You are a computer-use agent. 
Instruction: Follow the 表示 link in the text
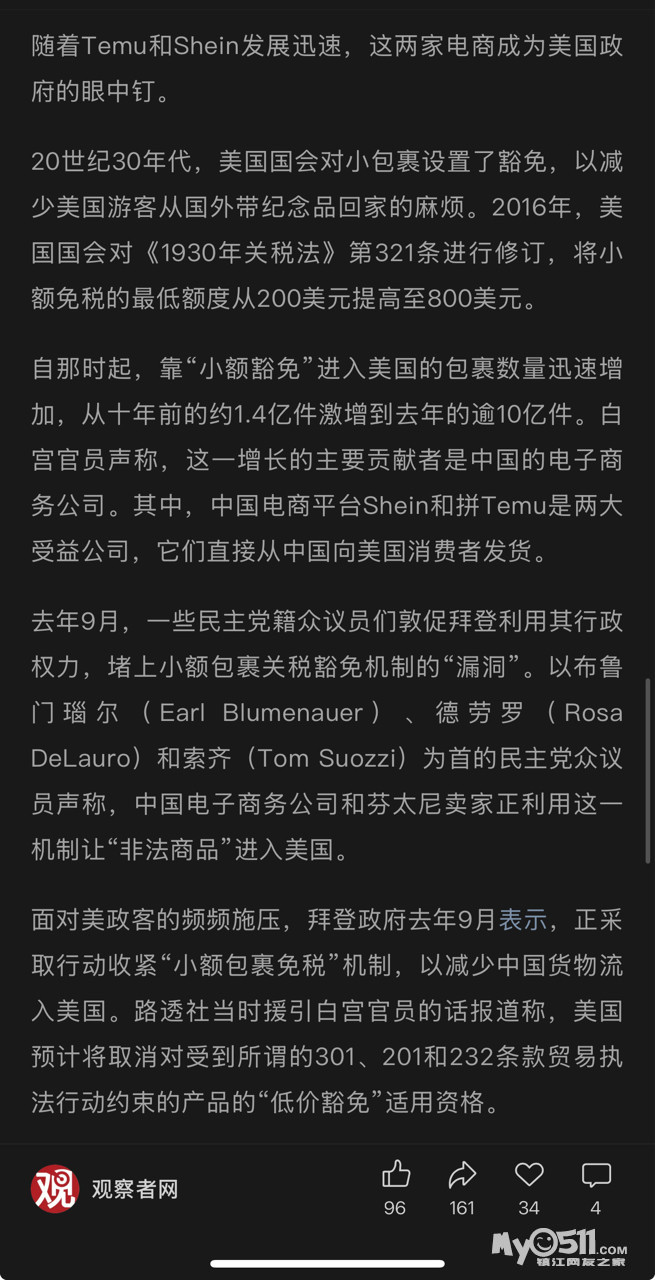[x=523, y=919]
